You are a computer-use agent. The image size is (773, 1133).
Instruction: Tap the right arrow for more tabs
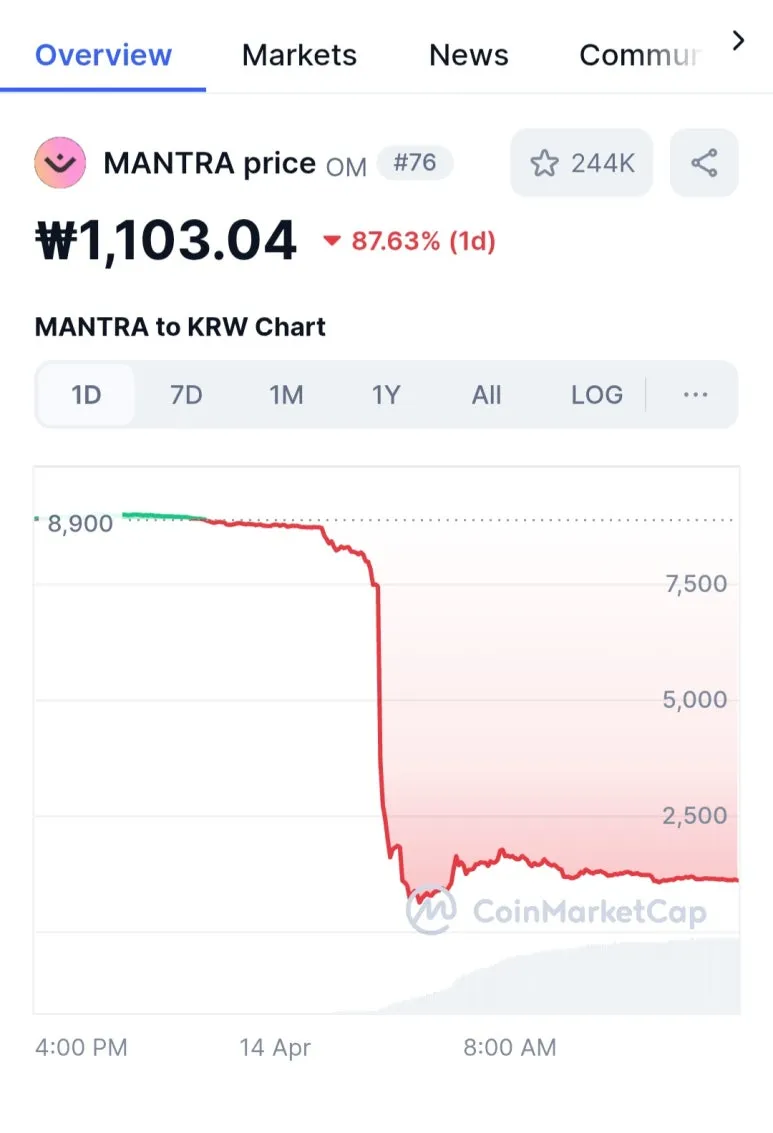[x=738, y=41]
